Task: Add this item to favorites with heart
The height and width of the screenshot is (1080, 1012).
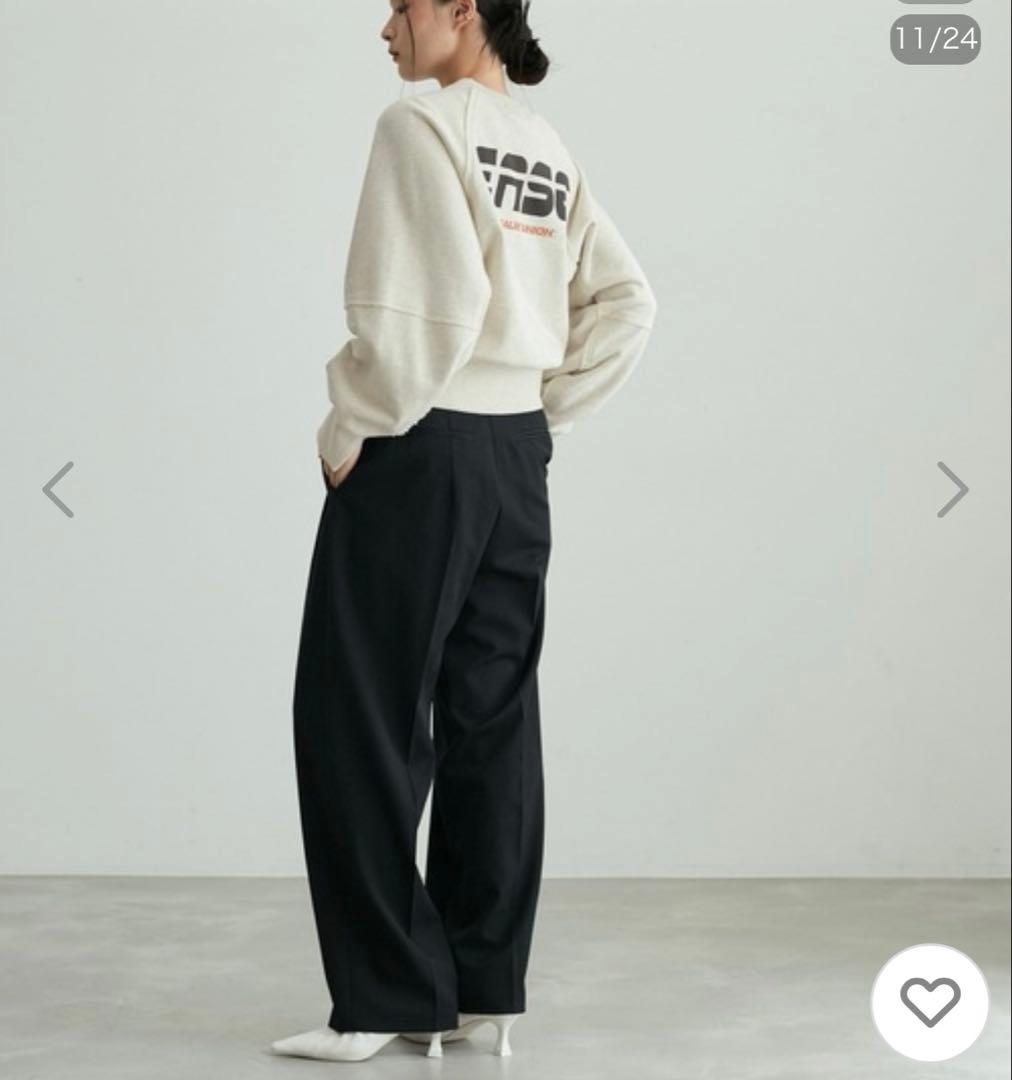Action: pos(930,1002)
